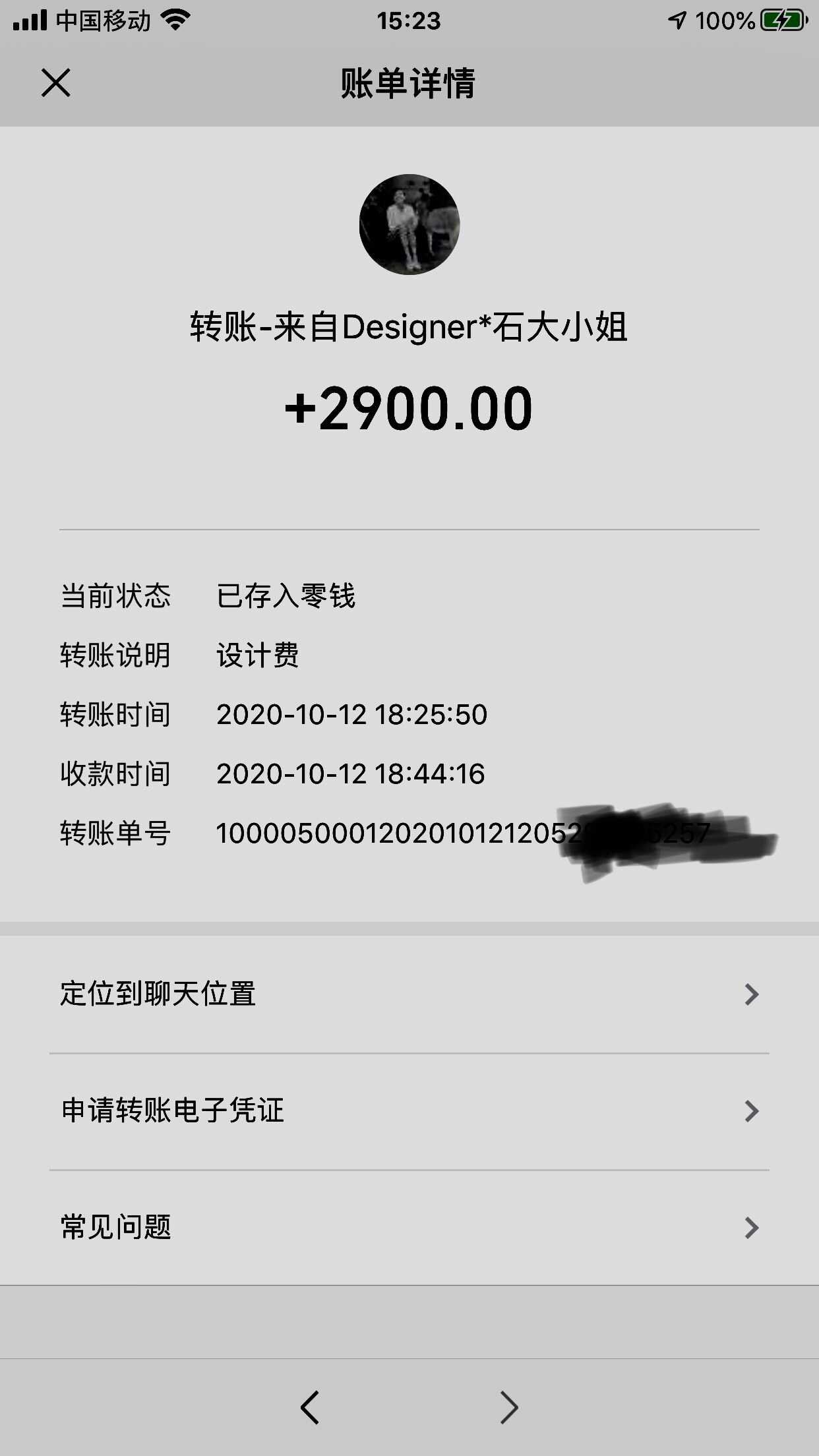
Task: Open 定位到聊天位置 row
Action: coord(409,994)
